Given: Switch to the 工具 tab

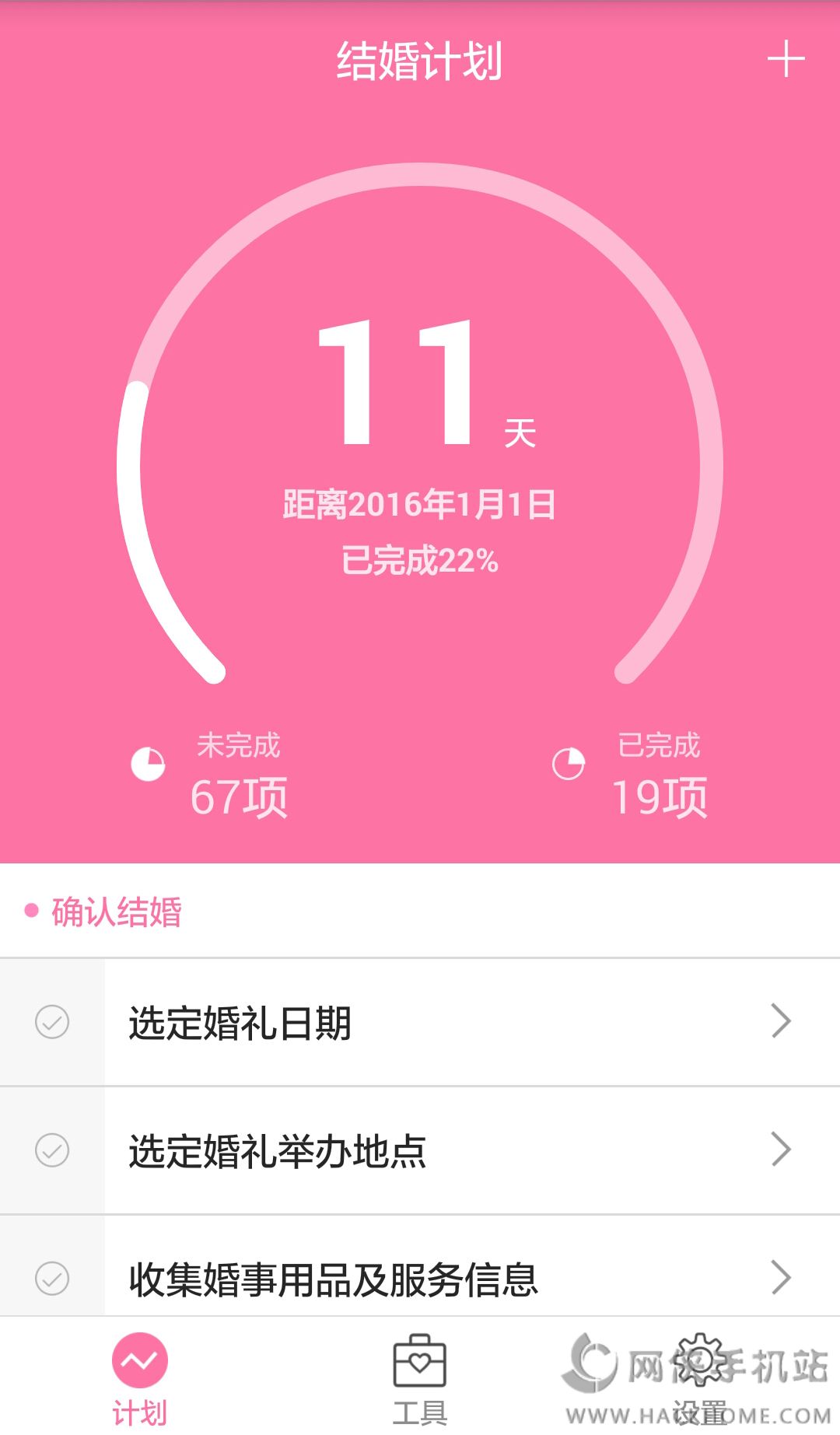Looking at the screenshot, I should click(x=420, y=1377).
